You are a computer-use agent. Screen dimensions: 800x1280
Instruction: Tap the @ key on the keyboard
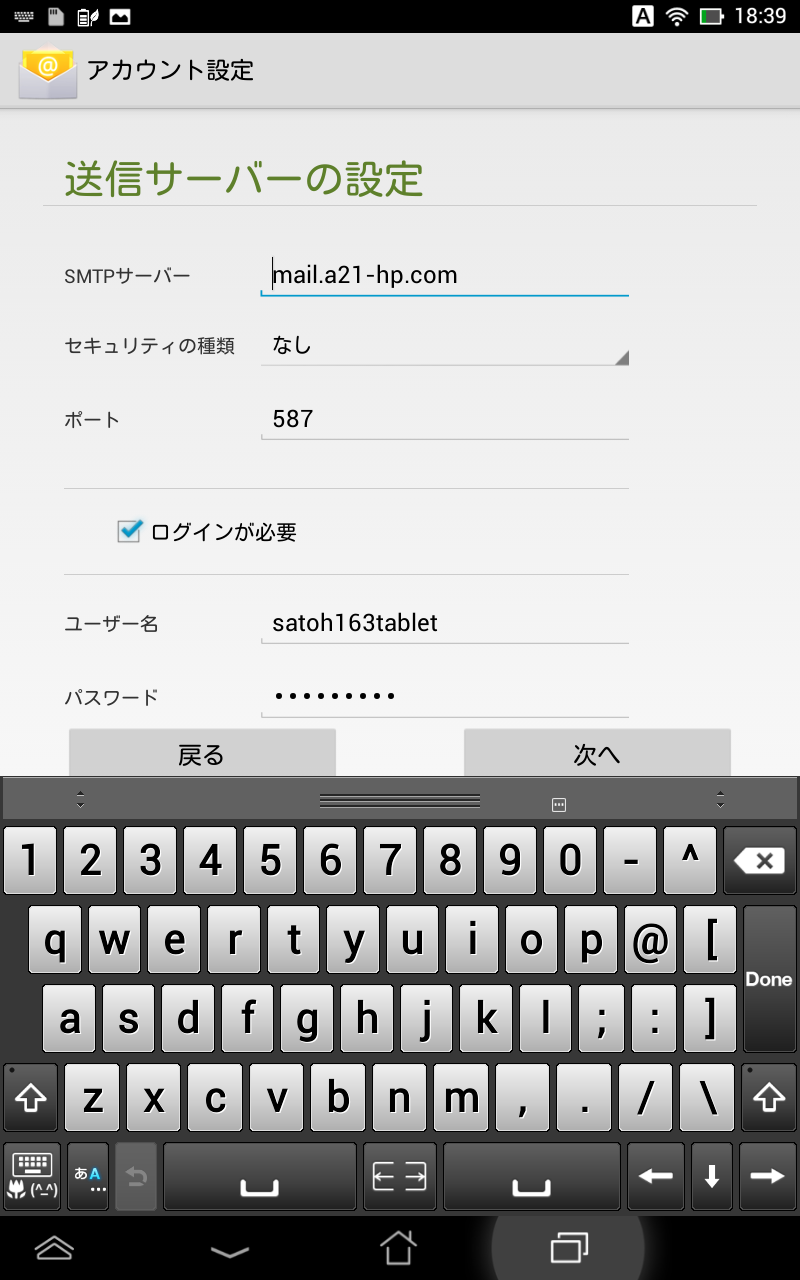pos(649,940)
